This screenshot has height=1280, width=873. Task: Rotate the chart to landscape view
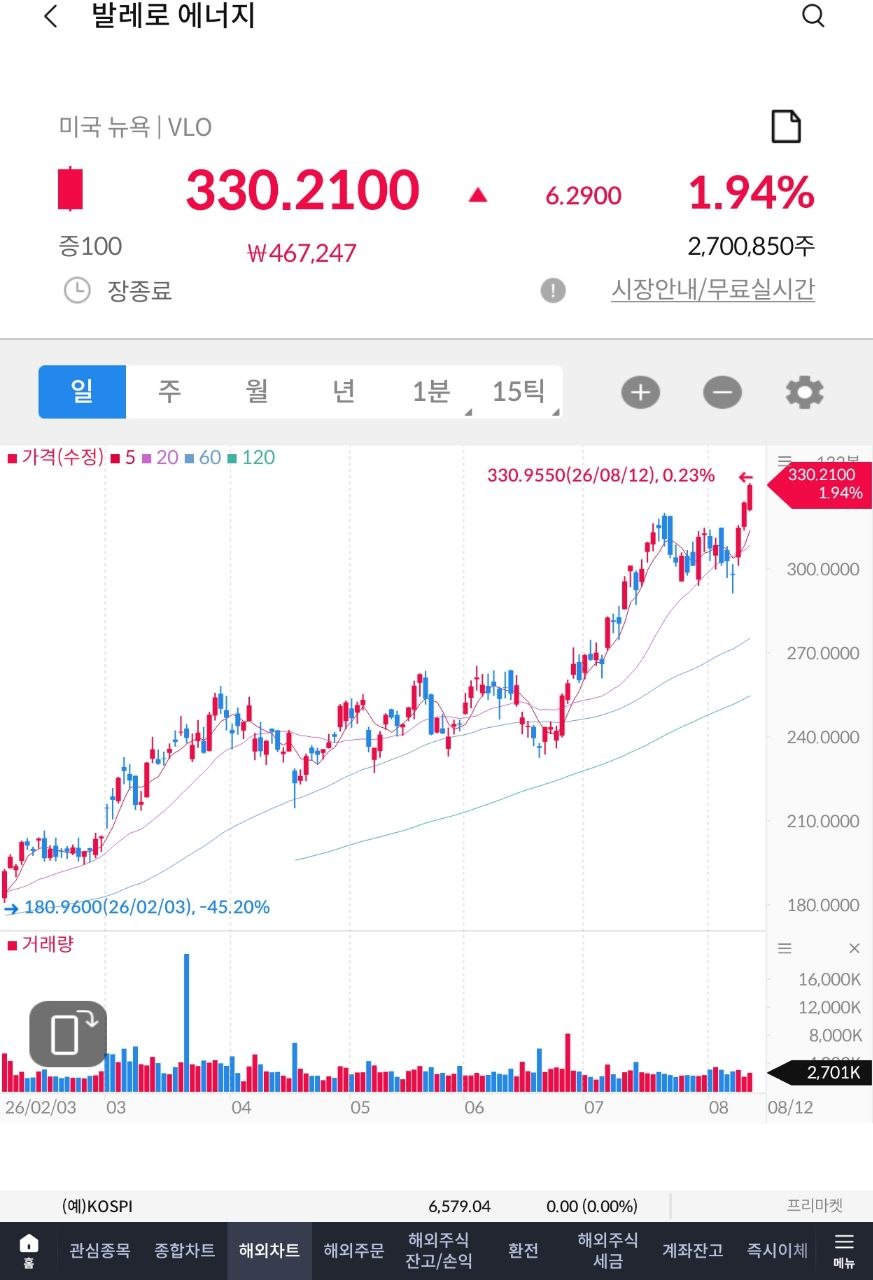[68, 1034]
